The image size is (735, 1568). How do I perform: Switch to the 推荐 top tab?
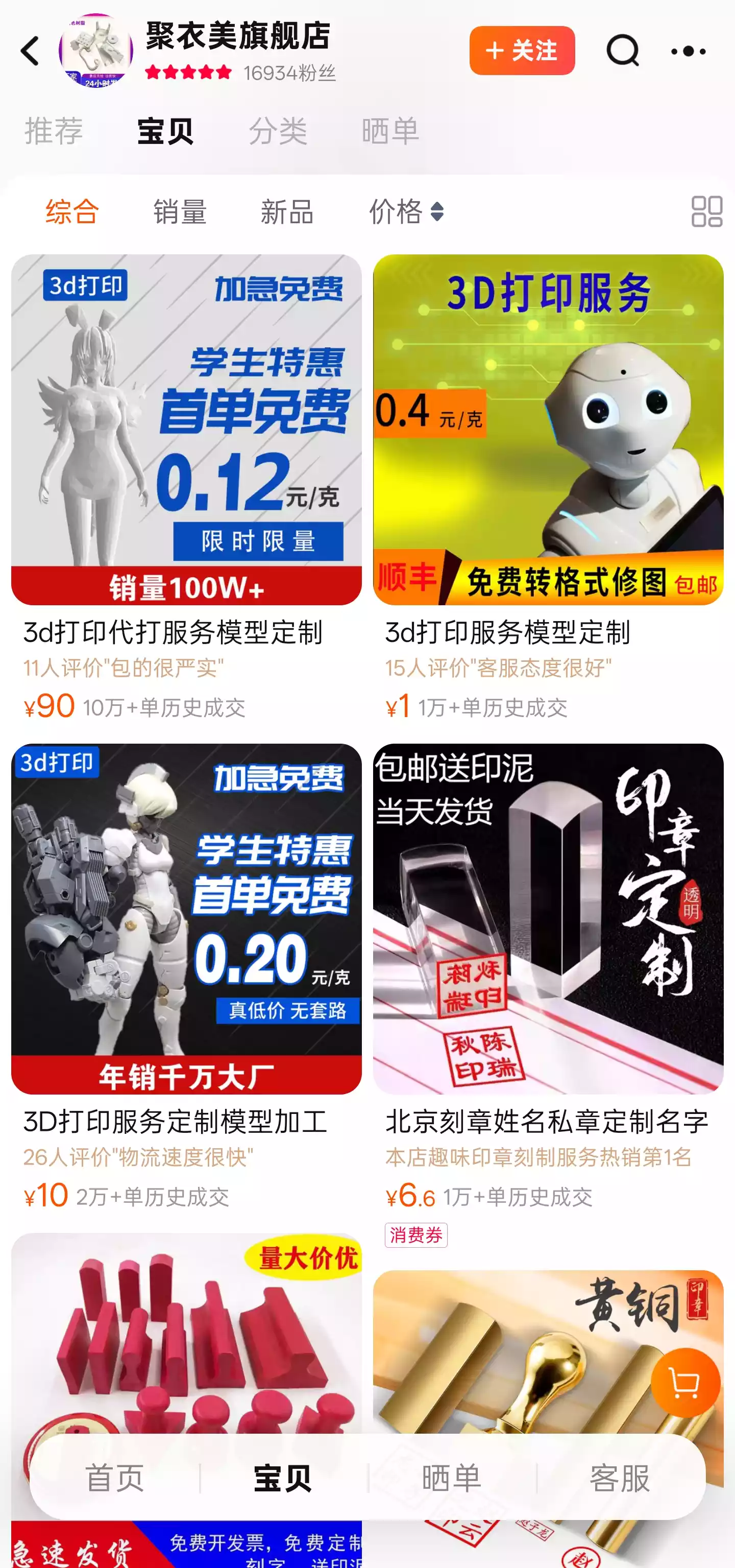(54, 131)
